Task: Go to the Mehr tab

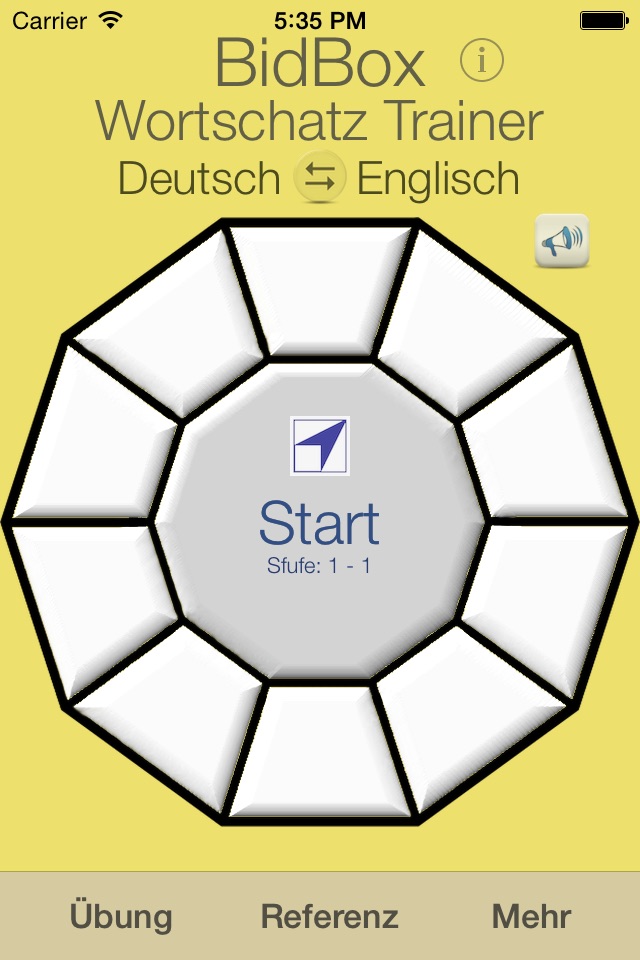Action: (531, 916)
